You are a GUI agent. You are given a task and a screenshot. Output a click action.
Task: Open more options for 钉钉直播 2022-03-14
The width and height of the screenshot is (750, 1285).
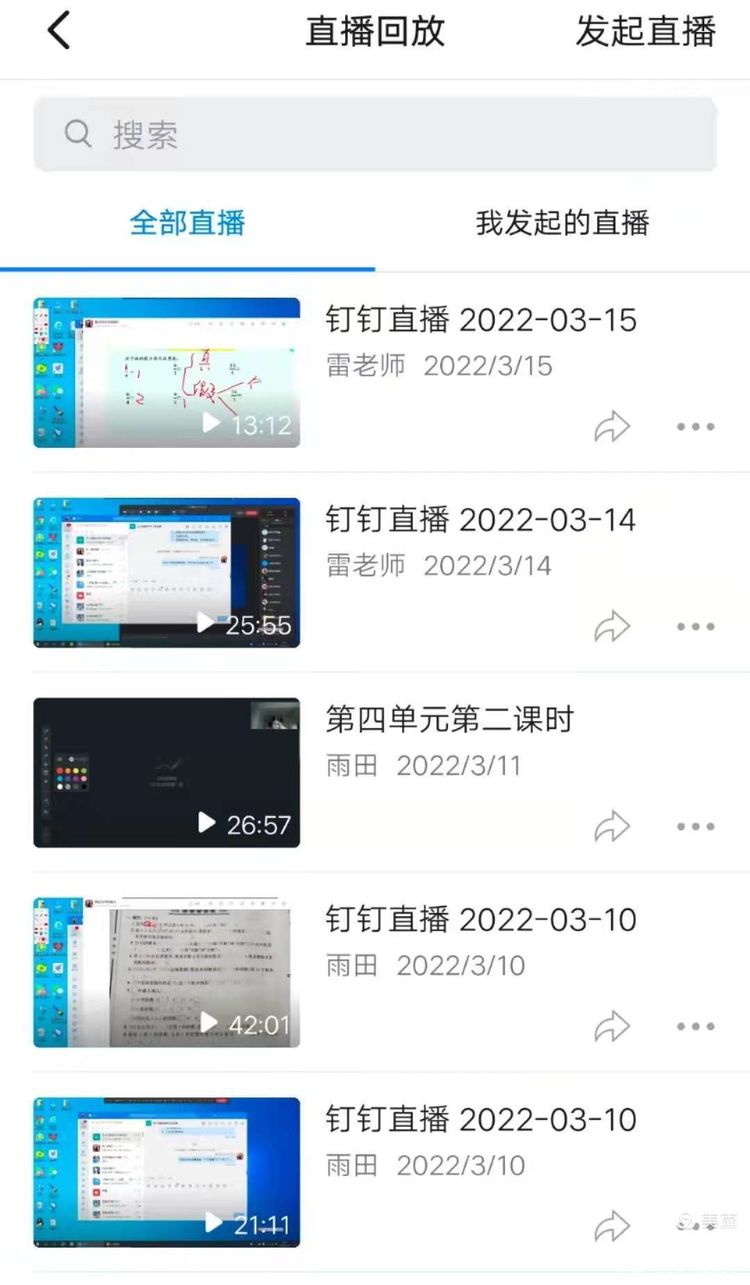pyautogui.click(x=695, y=627)
